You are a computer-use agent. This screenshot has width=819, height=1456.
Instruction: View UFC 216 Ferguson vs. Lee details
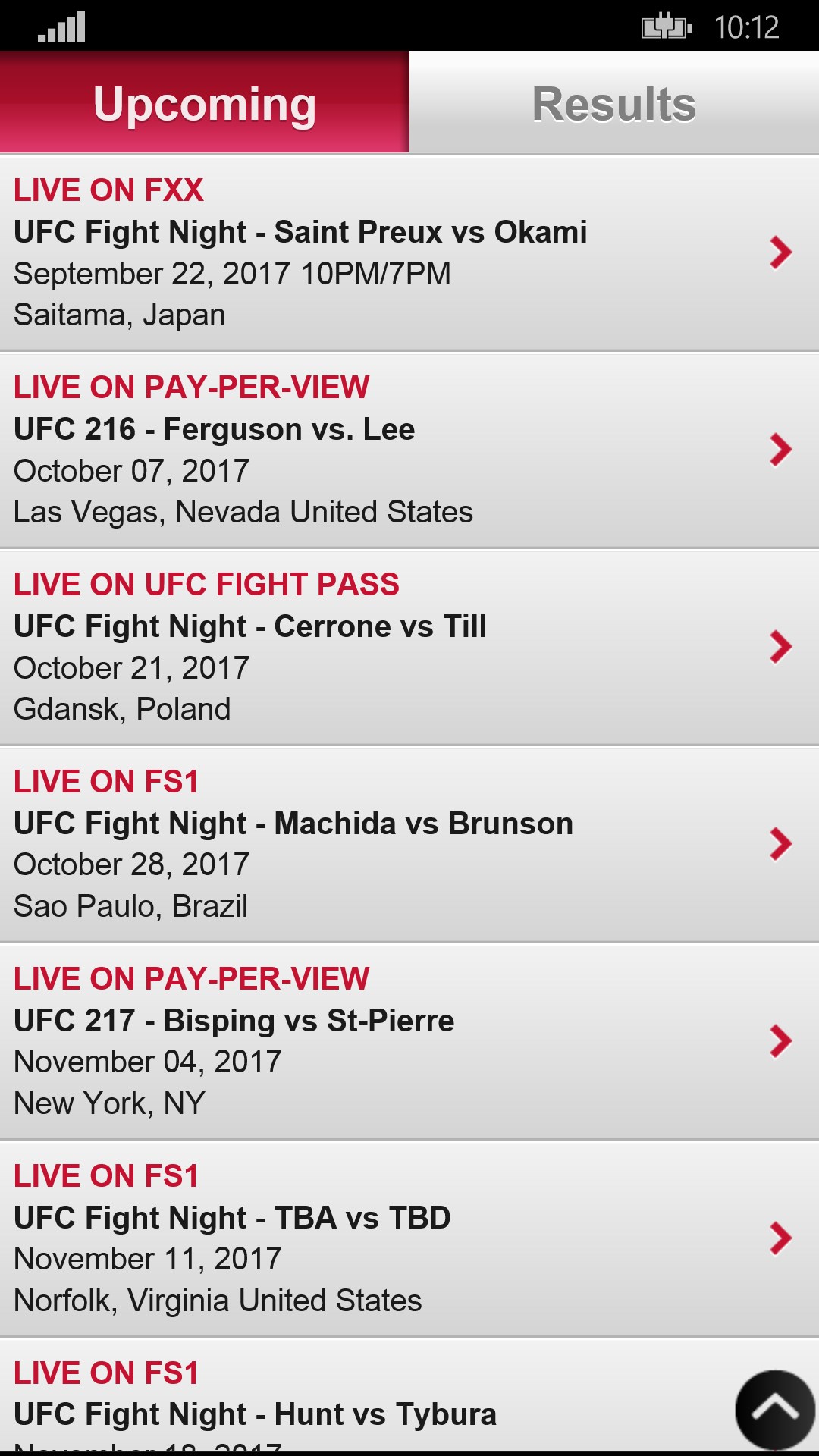(409, 450)
